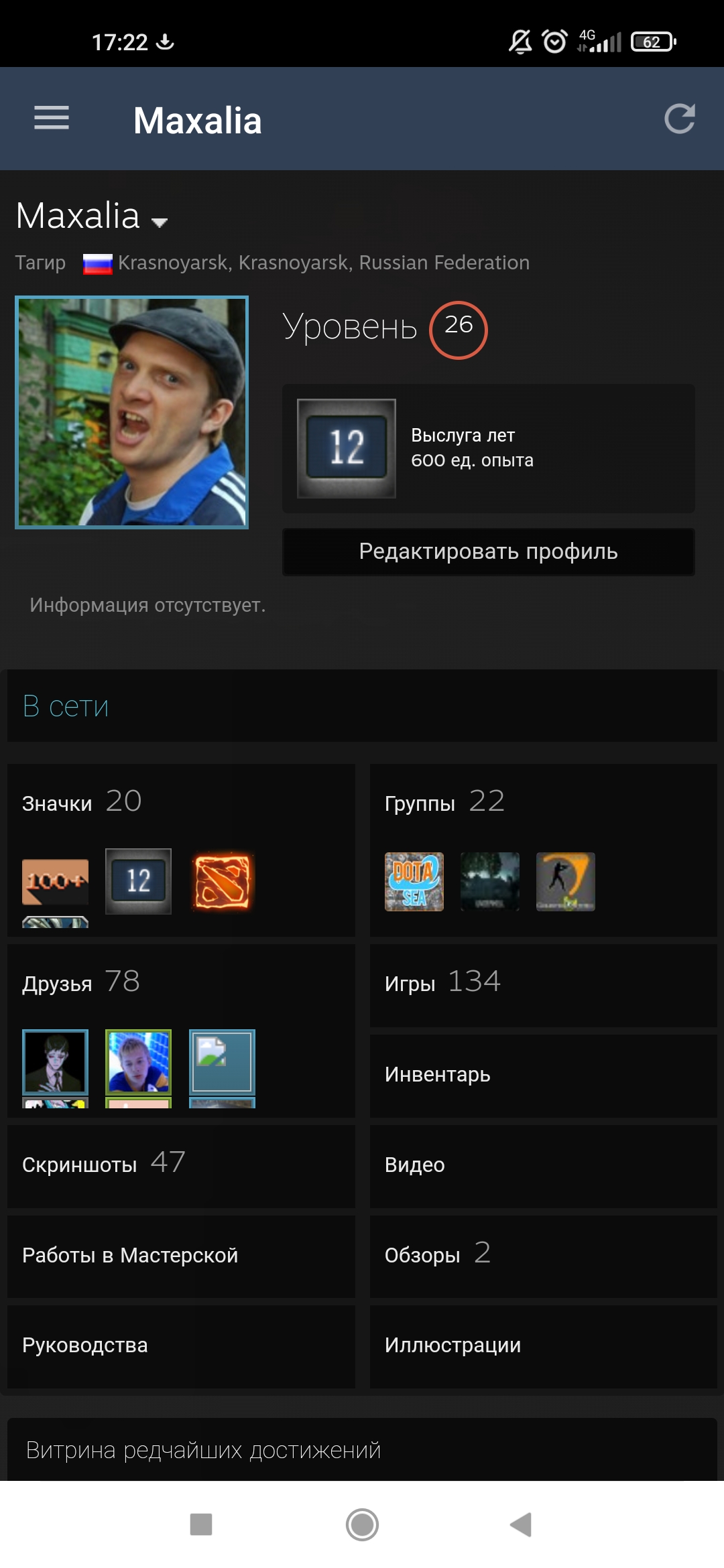Viewport: 724px width, 1568px height.
Task: Open Инвентарь inventory
Action: pos(543,1075)
